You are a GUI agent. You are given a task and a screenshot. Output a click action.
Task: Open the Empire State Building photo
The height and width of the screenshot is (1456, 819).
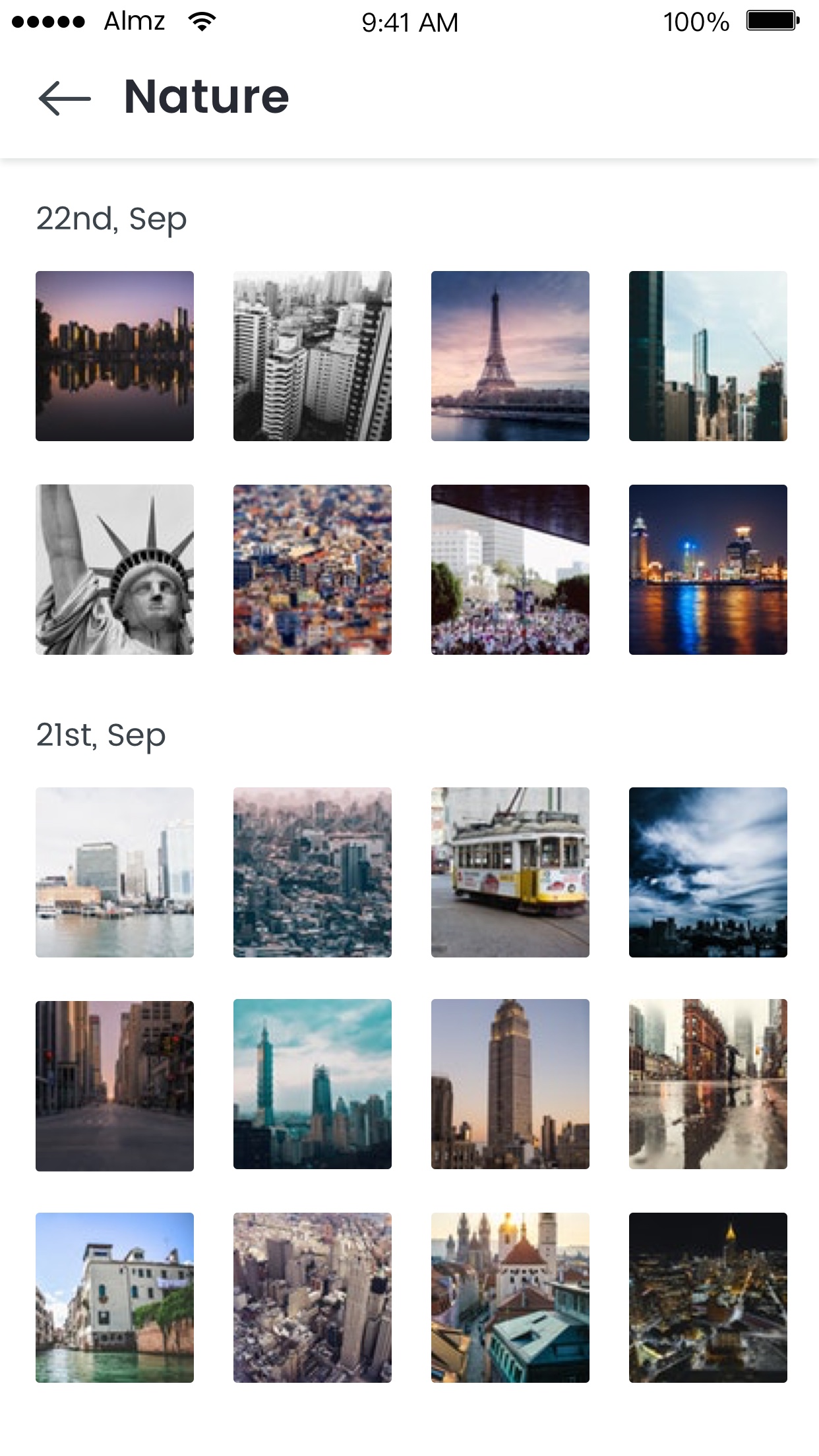point(510,1084)
